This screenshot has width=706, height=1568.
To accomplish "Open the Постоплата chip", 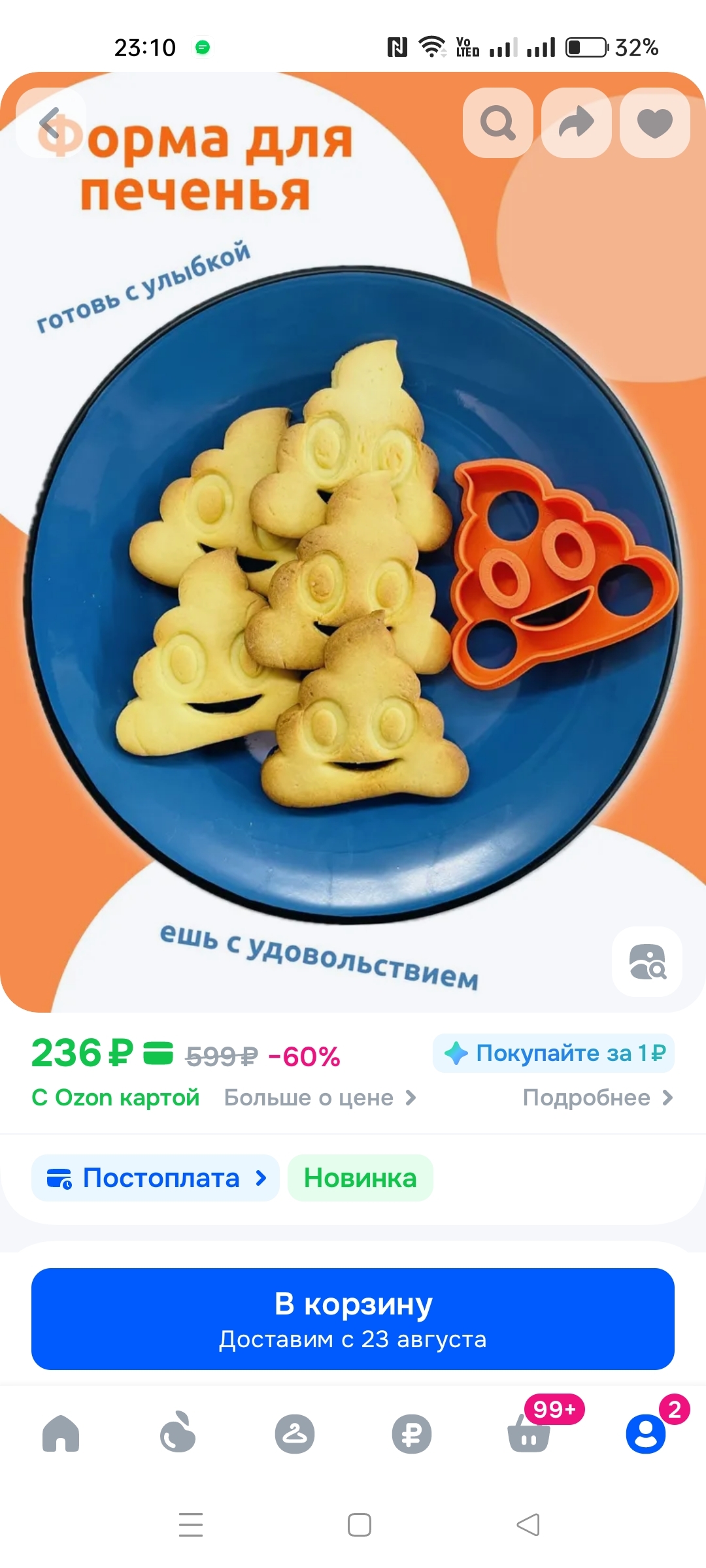I will (156, 1178).
